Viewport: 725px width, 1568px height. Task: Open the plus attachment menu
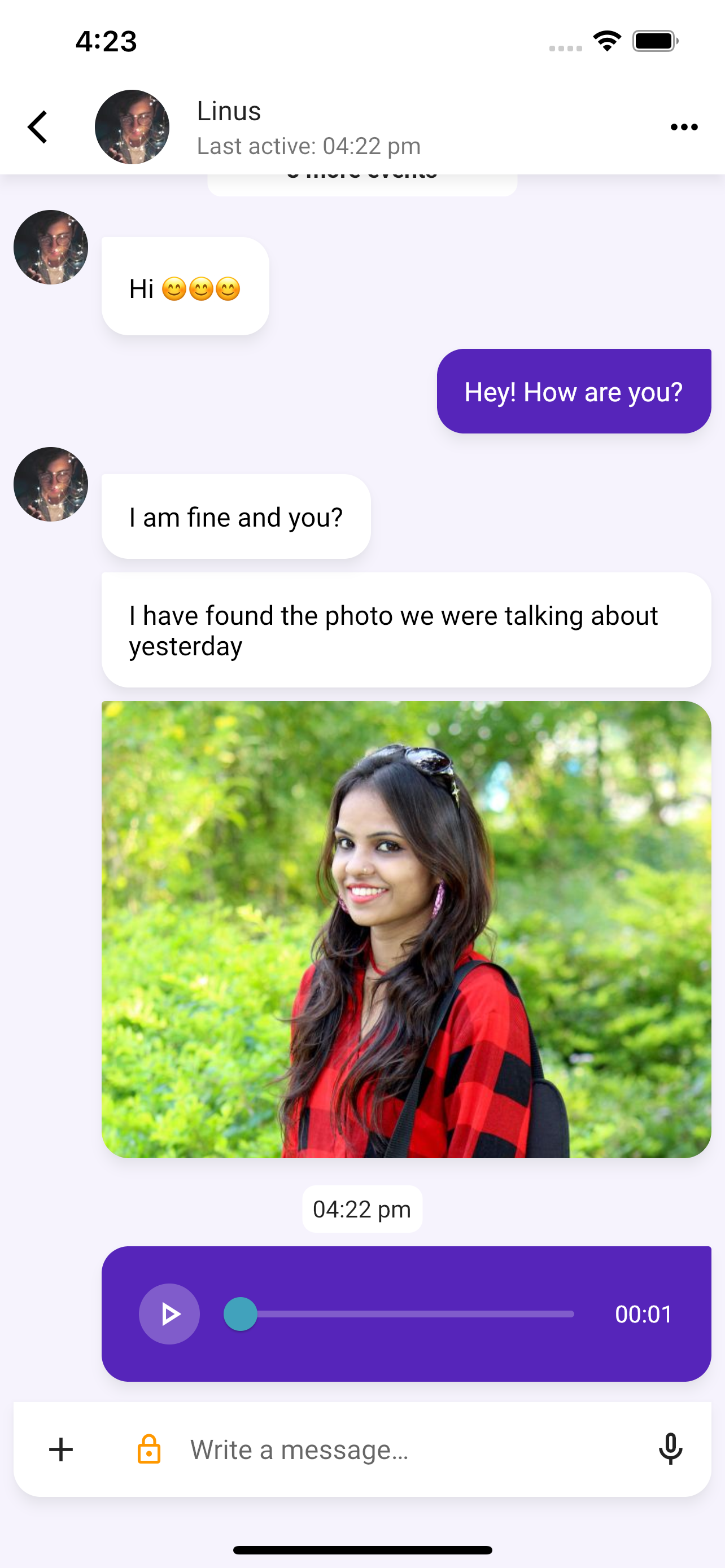pos(61,1449)
